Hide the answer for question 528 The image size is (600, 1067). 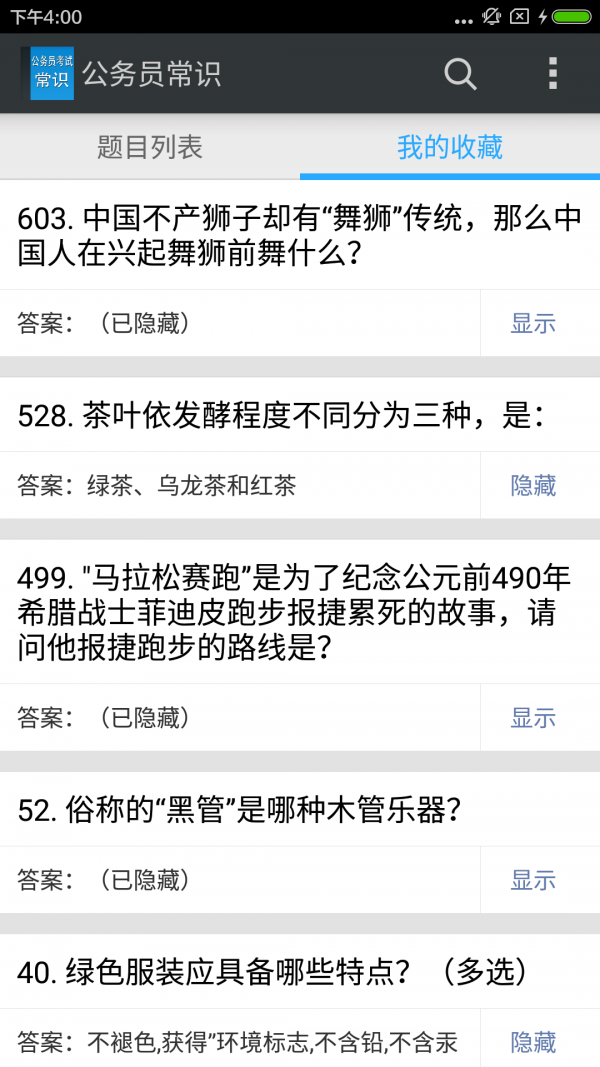pyautogui.click(x=533, y=486)
